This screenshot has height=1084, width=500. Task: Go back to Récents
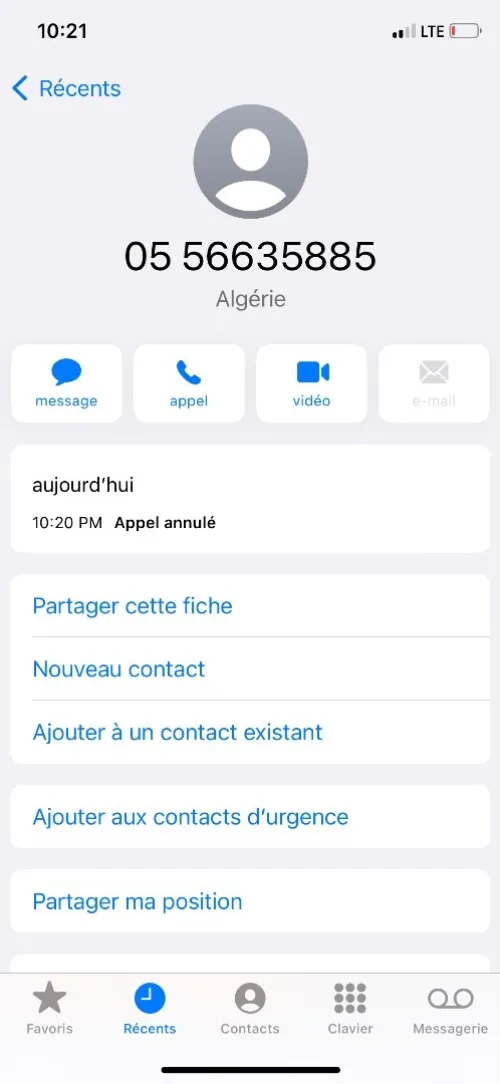[x=66, y=88]
